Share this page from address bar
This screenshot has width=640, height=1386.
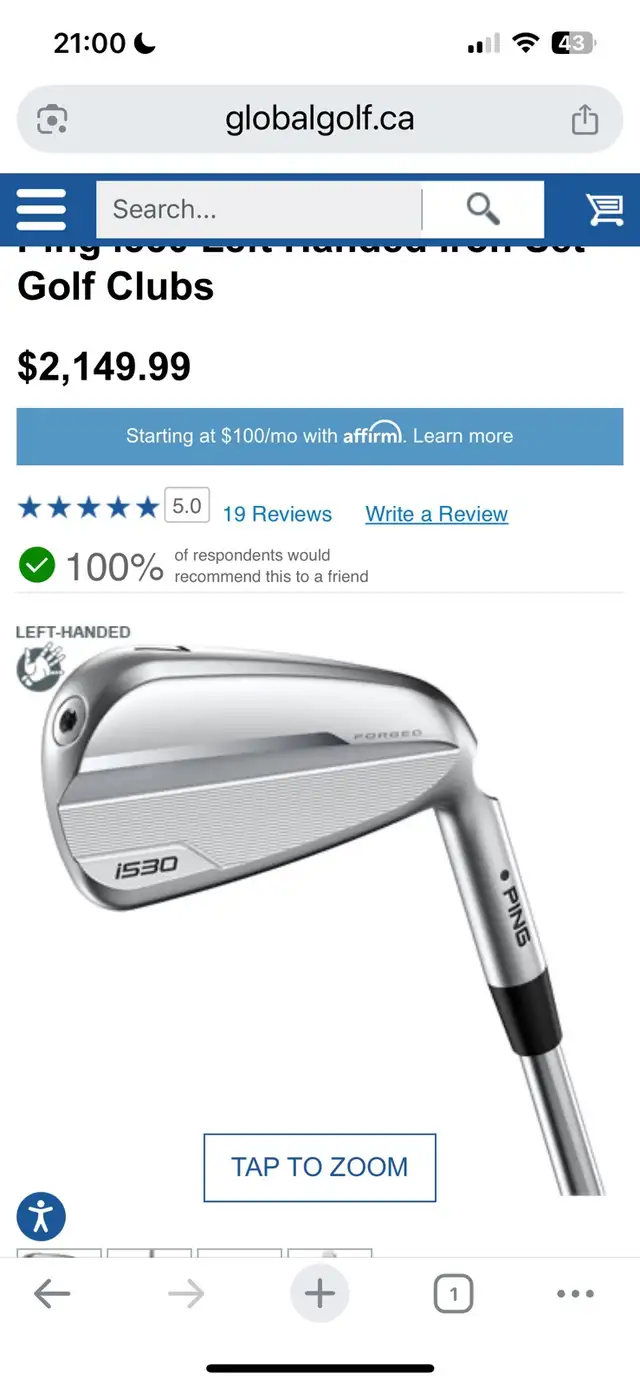point(585,120)
